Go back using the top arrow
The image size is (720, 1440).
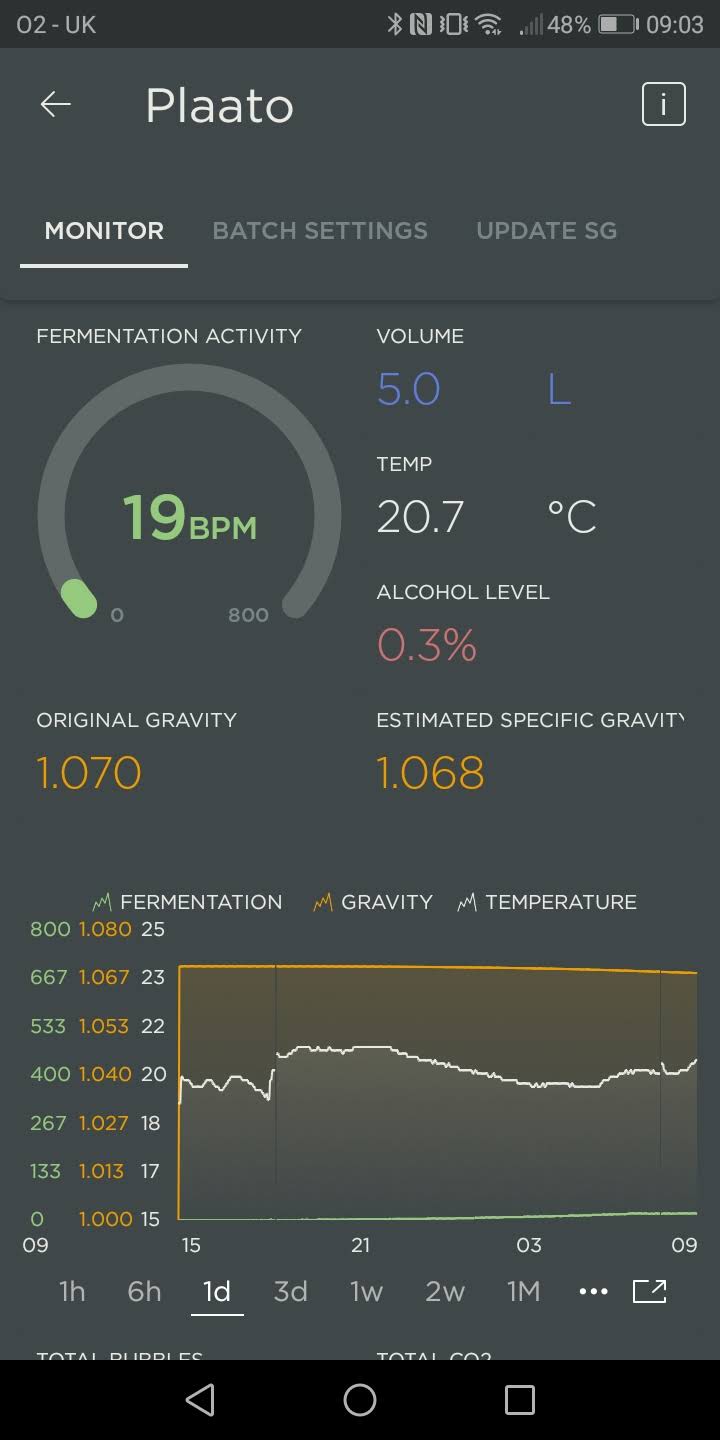pyautogui.click(x=56, y=105)
